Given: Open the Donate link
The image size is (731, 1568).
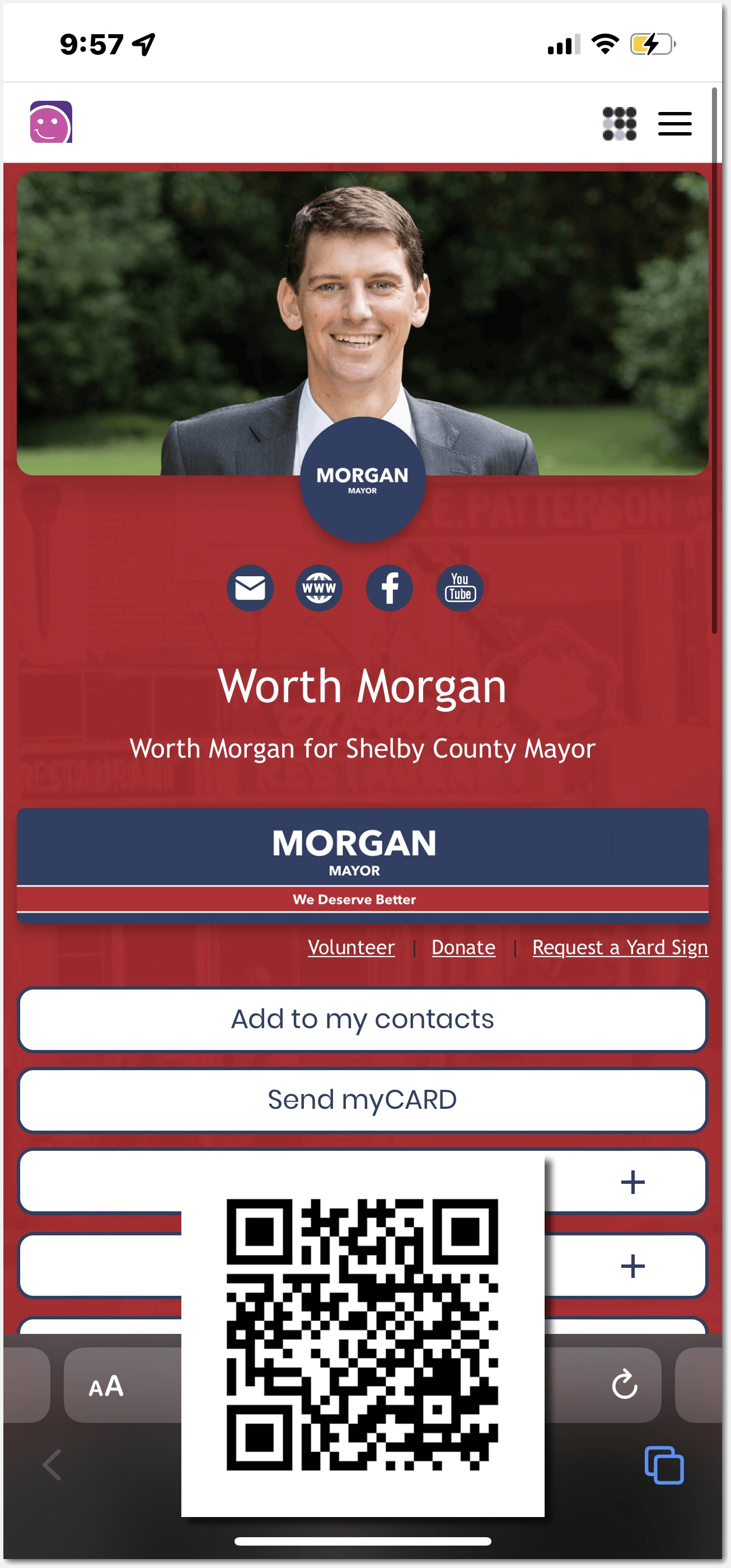Looking at the screenshot, I should (463, 947).
